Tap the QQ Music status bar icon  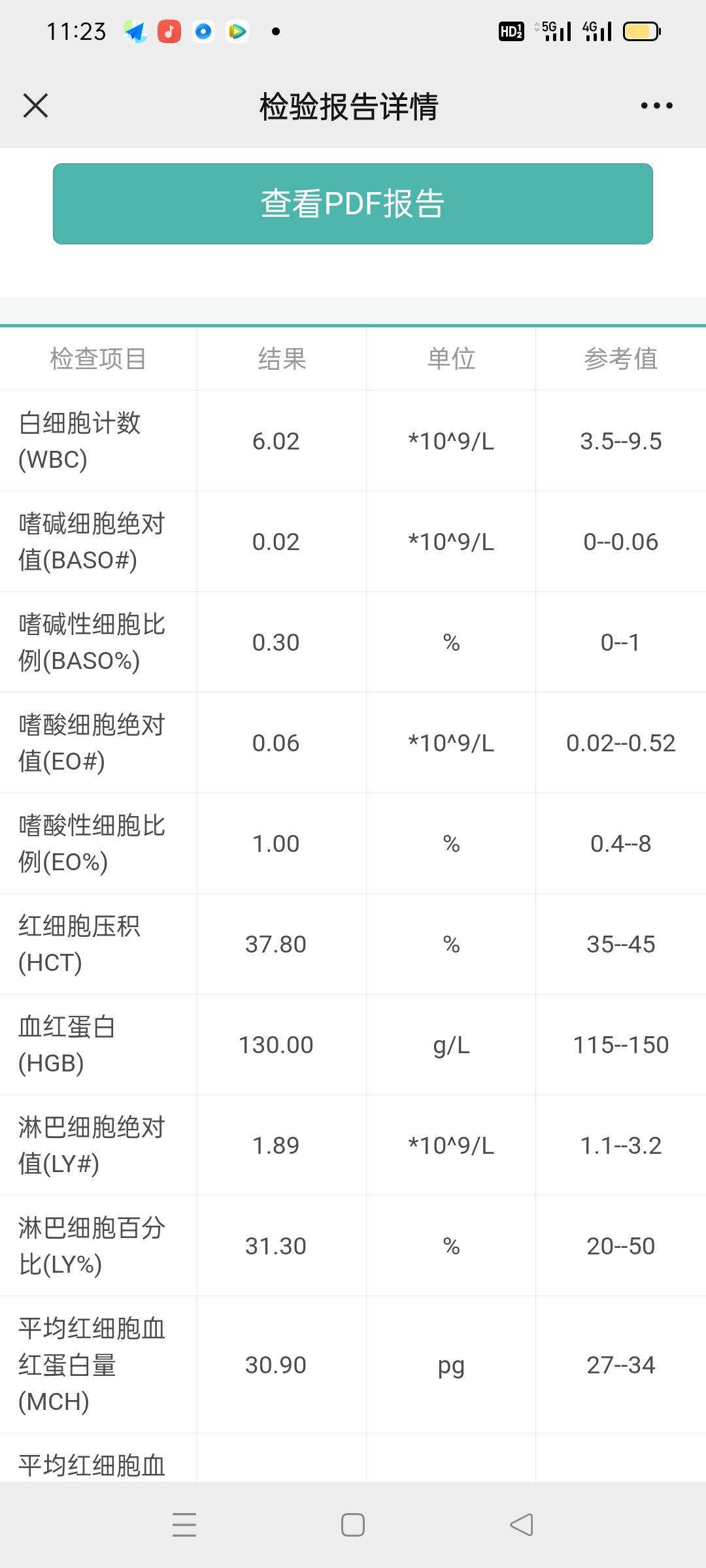169,31
